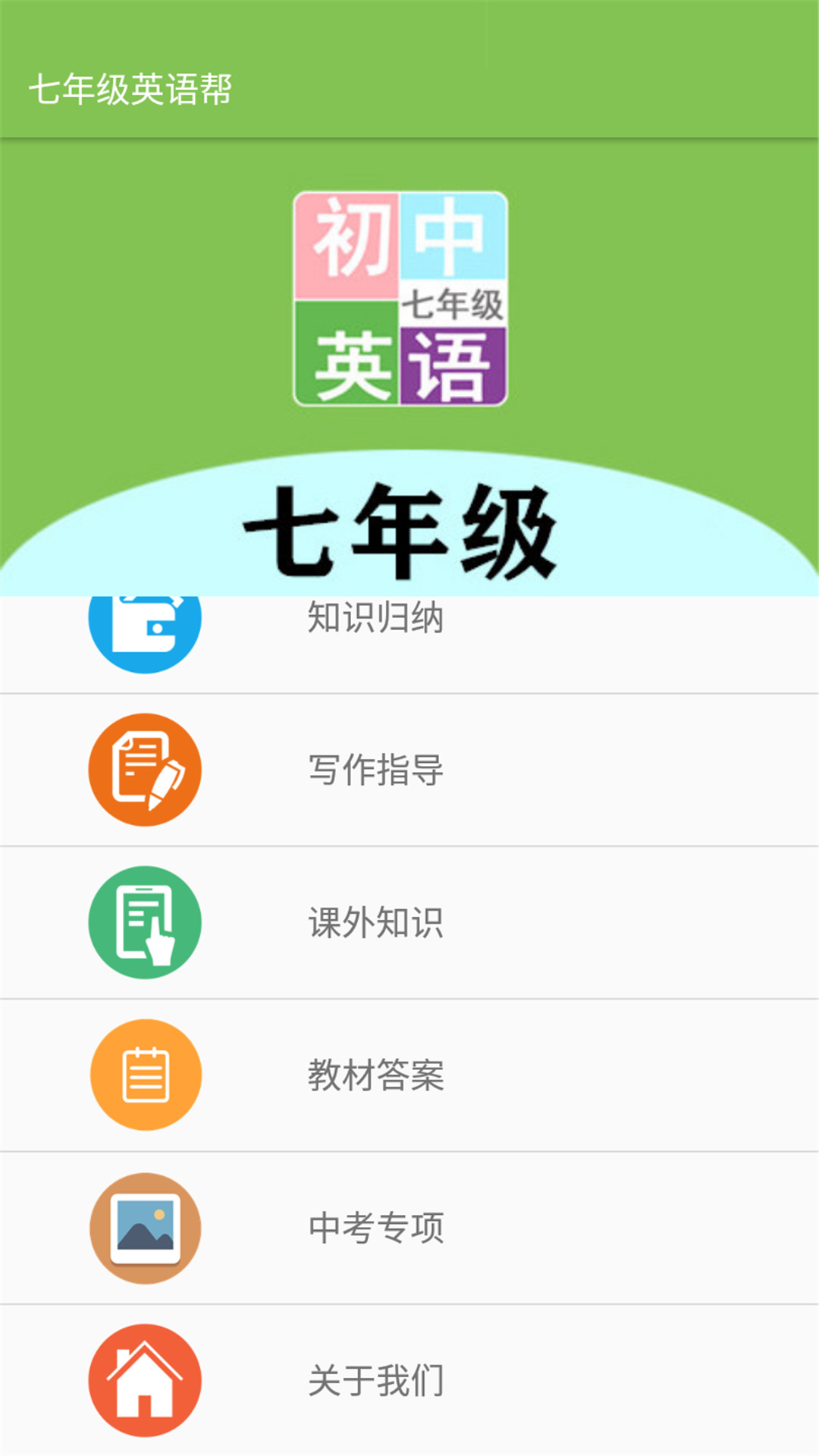Screen dimensions: 819x1456
Task: Click the house icon beside 关于我们
Action: coord(145,1380)
